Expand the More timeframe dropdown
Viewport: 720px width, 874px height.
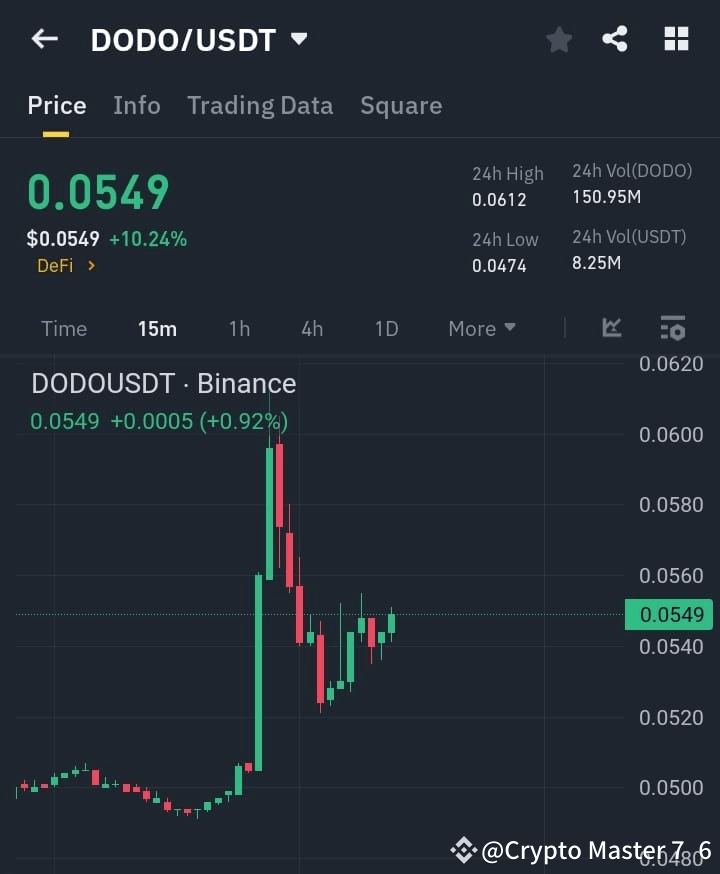click(481, 328)
